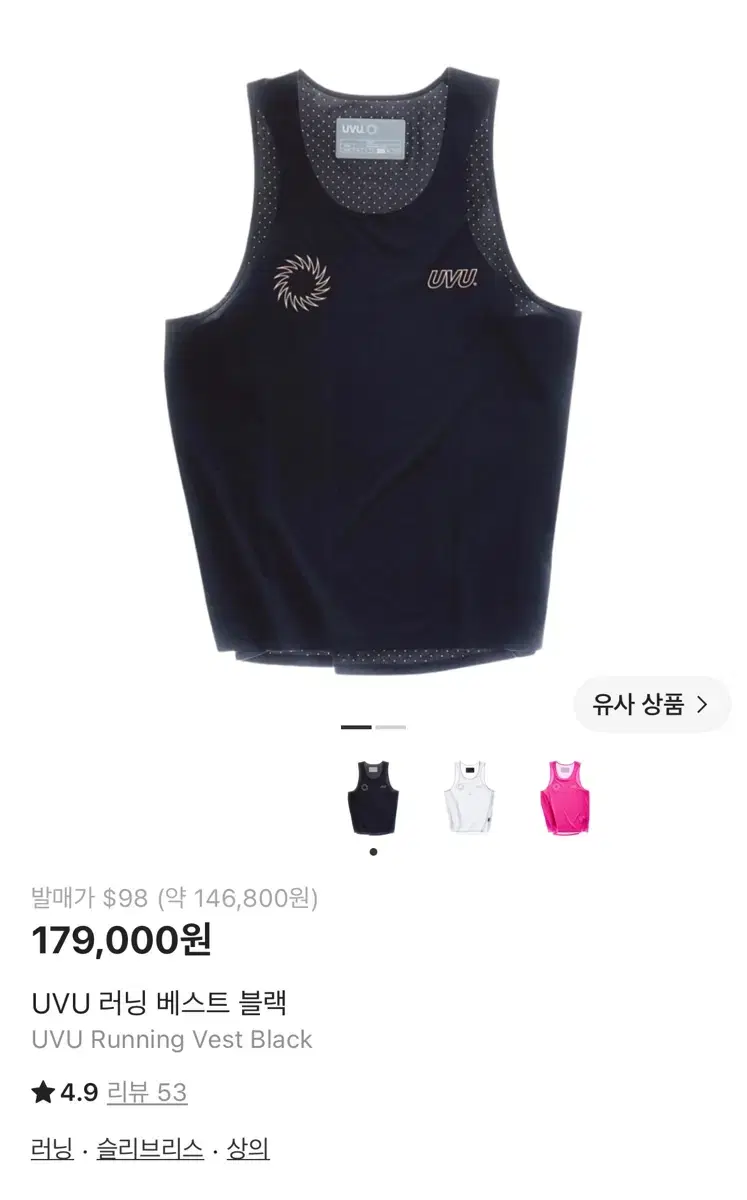Select the black vest color thumbnail

click(x=373, y=797)
